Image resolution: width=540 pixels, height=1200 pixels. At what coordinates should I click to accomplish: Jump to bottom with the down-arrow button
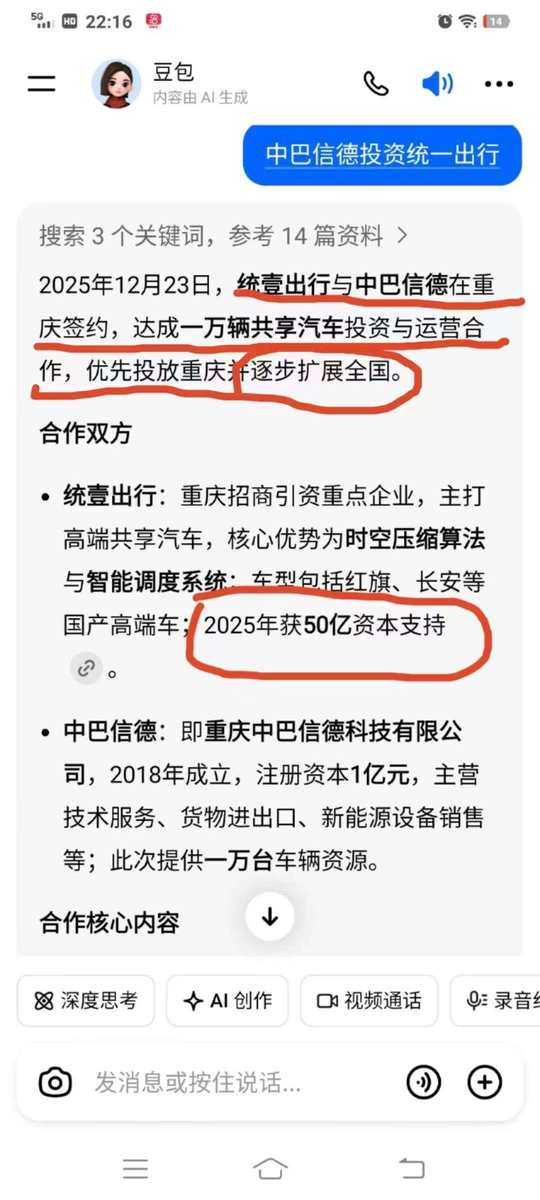coord(270,915)
